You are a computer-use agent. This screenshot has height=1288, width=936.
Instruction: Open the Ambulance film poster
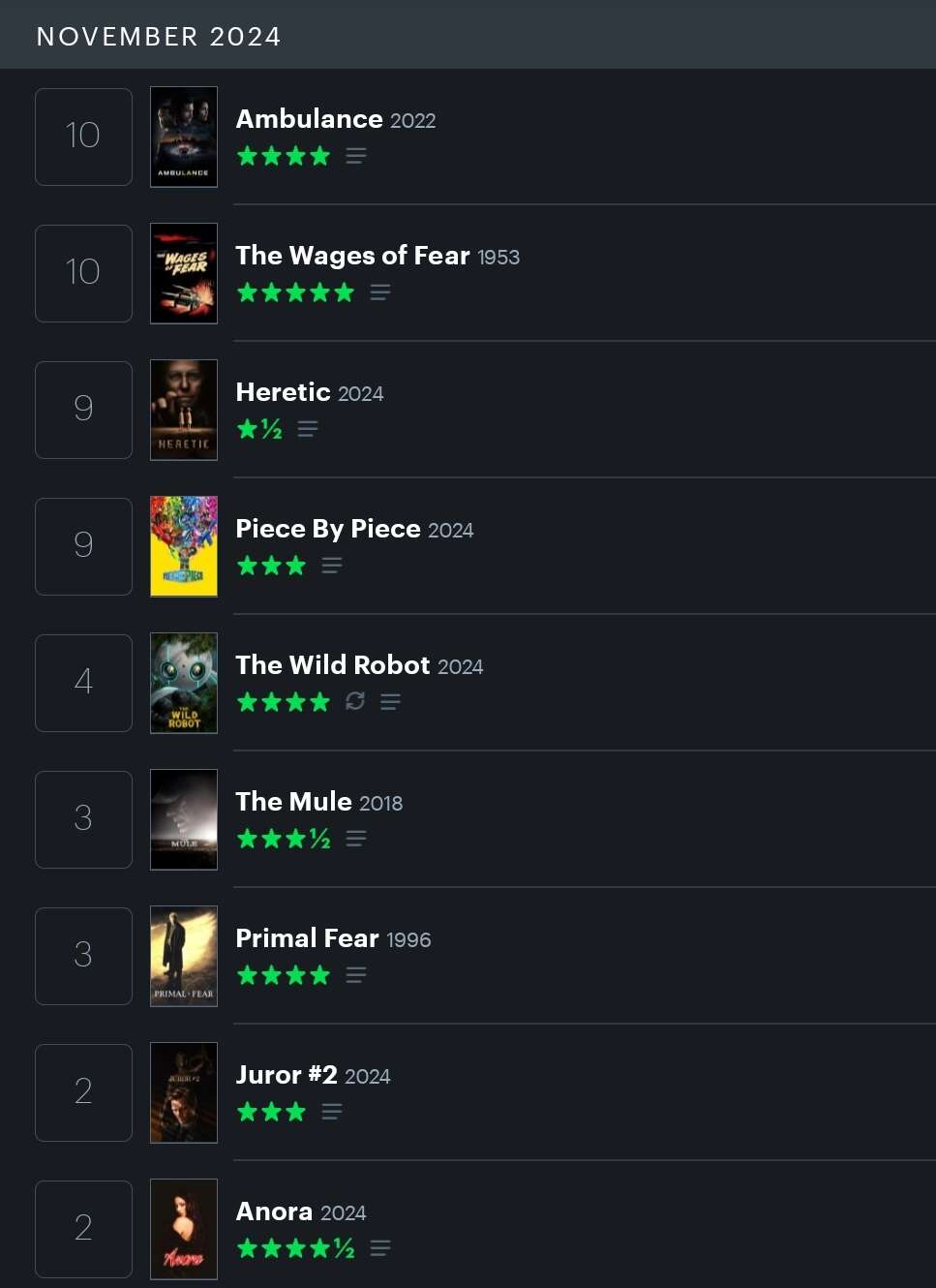click(184, 137)
